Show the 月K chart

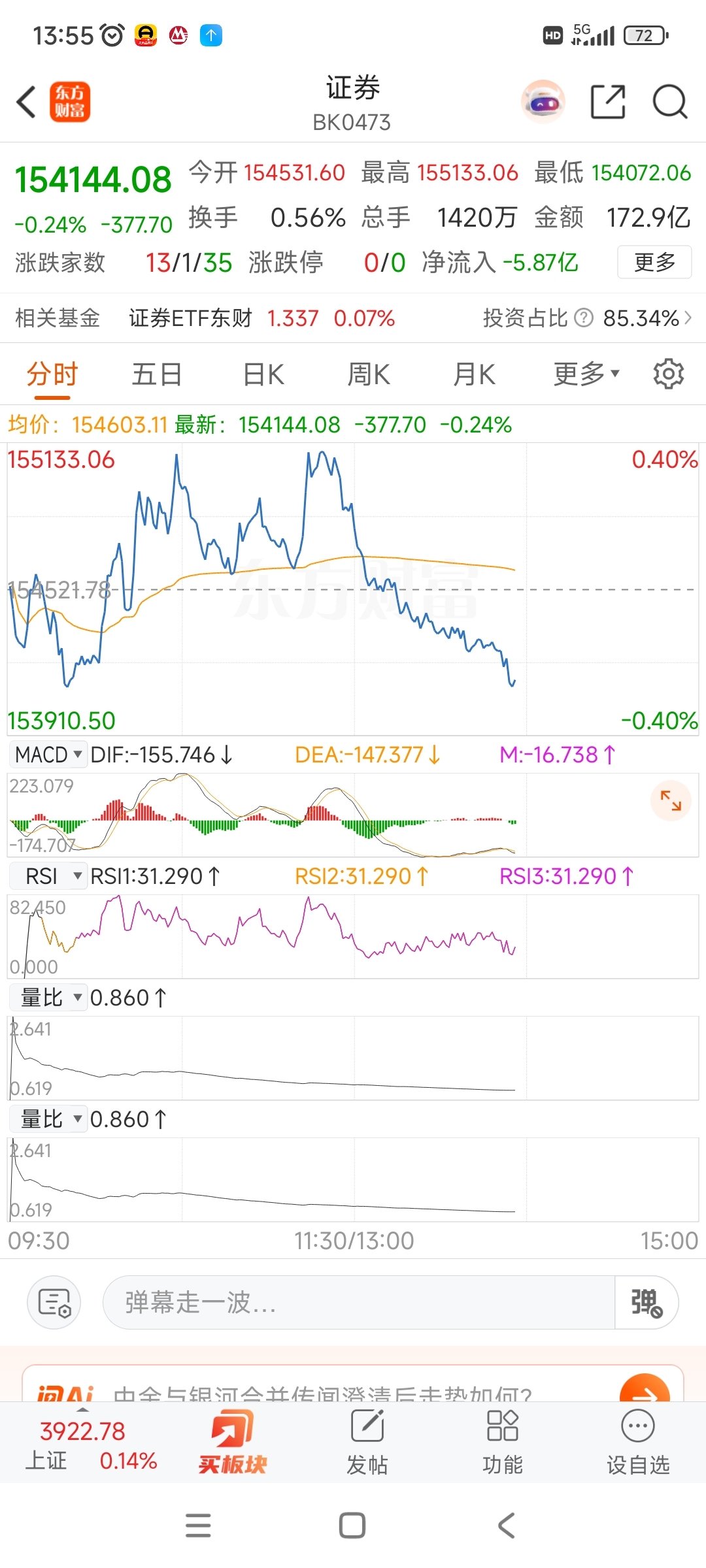pyautogui.click(x=475, y=375)
